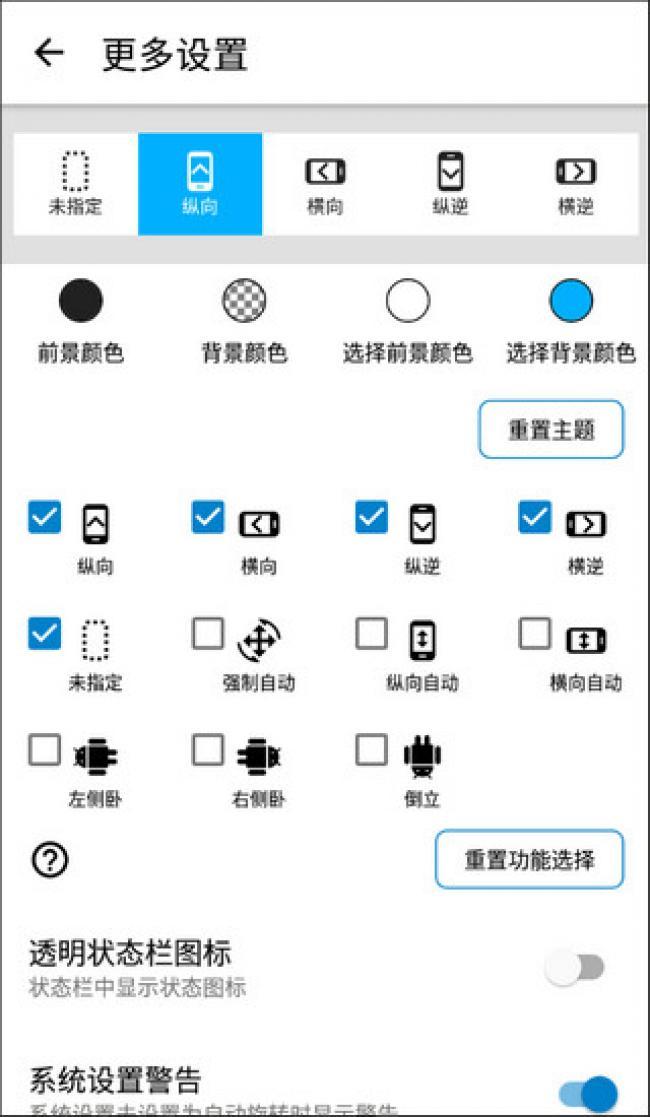Viewport: 650px width, 1117px height.
Task: Open the 选择背景颜色 blue swatch
Action: coord(571,301)
